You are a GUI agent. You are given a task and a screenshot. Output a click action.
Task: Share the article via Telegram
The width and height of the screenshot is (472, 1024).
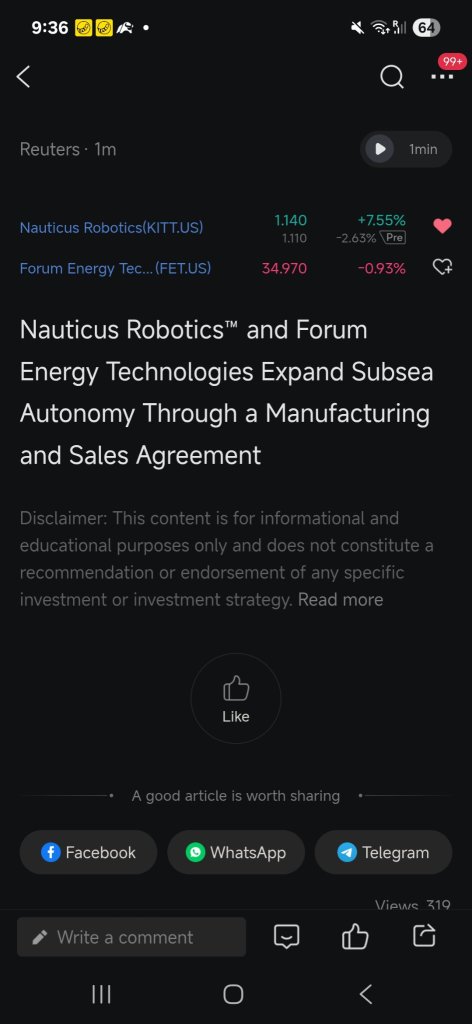(383, 852)
